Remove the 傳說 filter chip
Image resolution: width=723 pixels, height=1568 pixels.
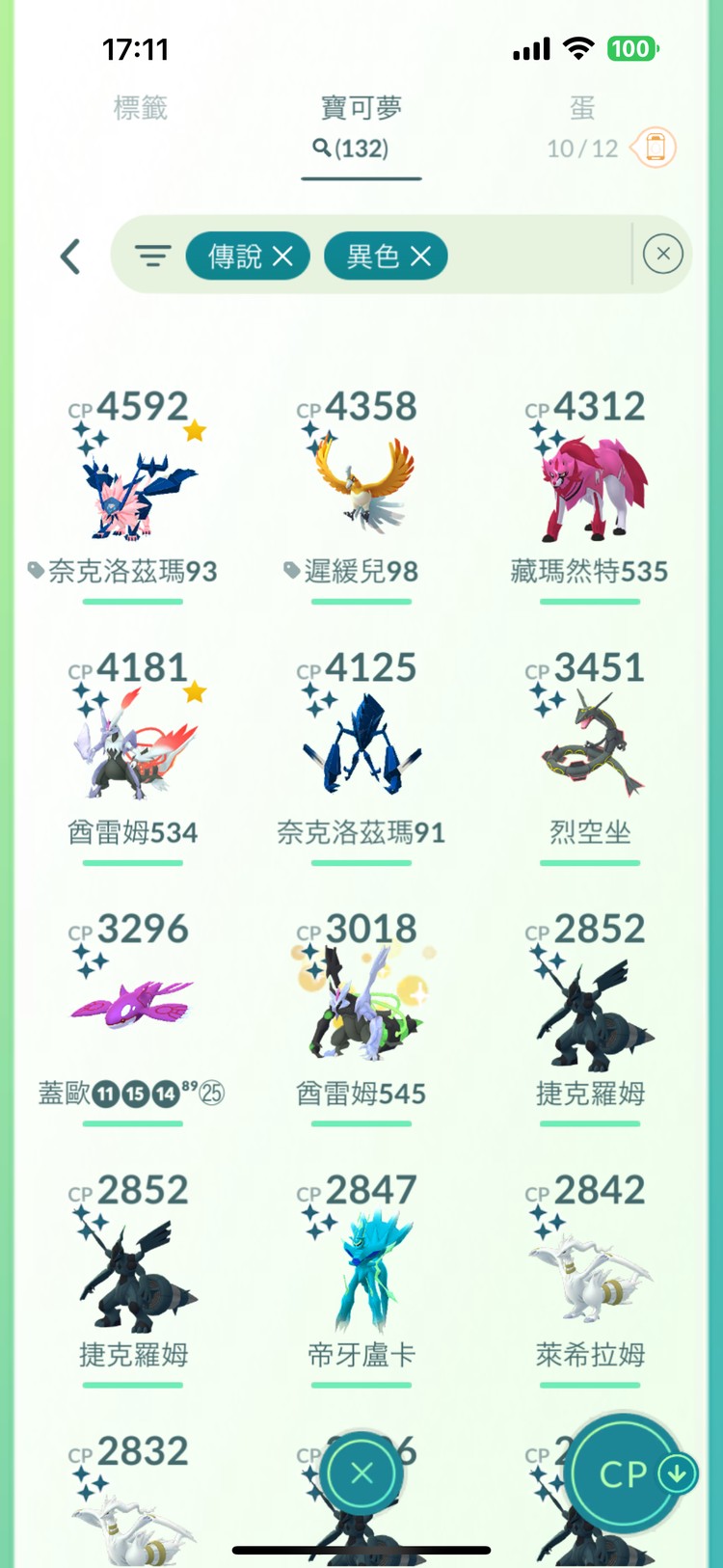tap(282, 257)
